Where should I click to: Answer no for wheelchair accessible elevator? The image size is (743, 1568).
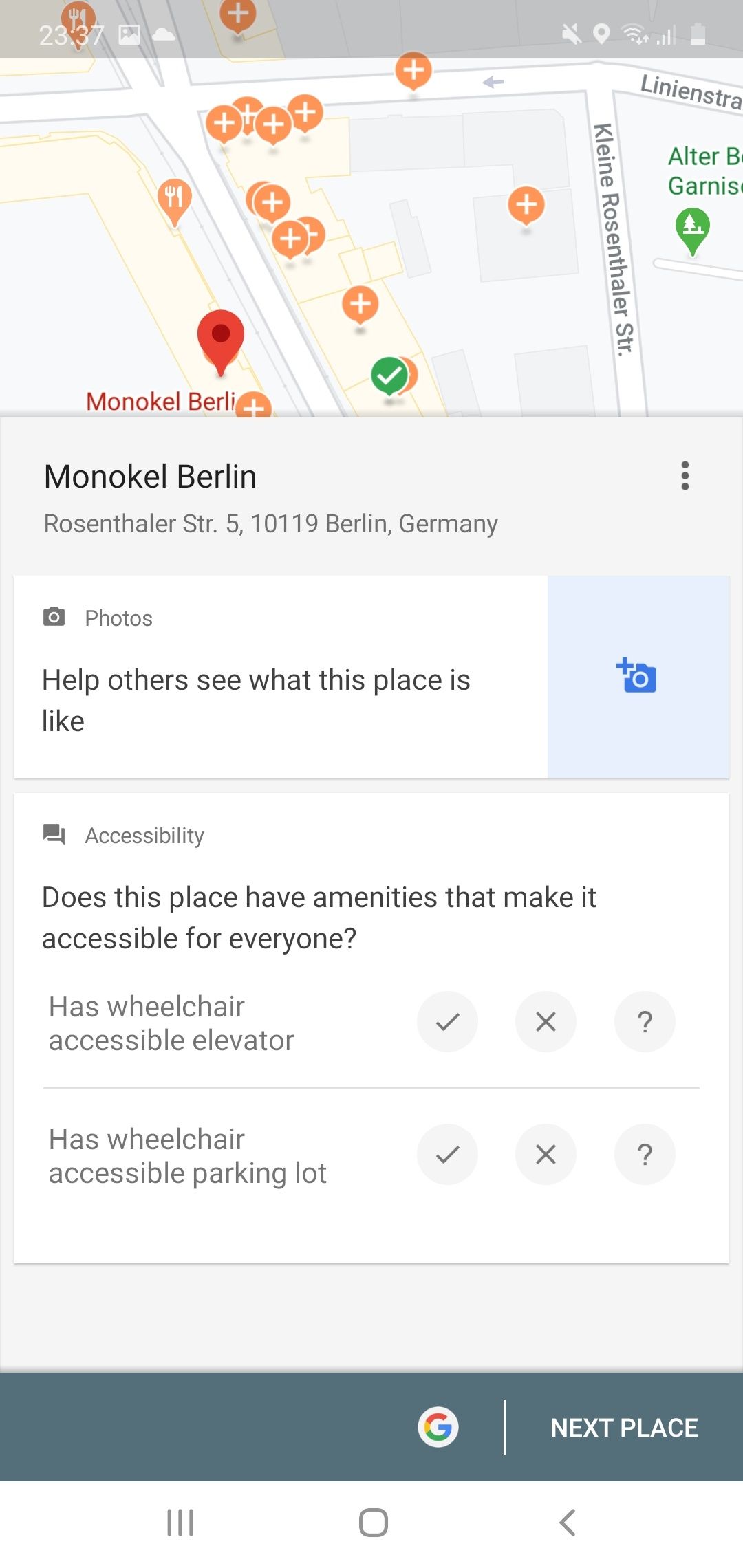(x=546, y=1022)
